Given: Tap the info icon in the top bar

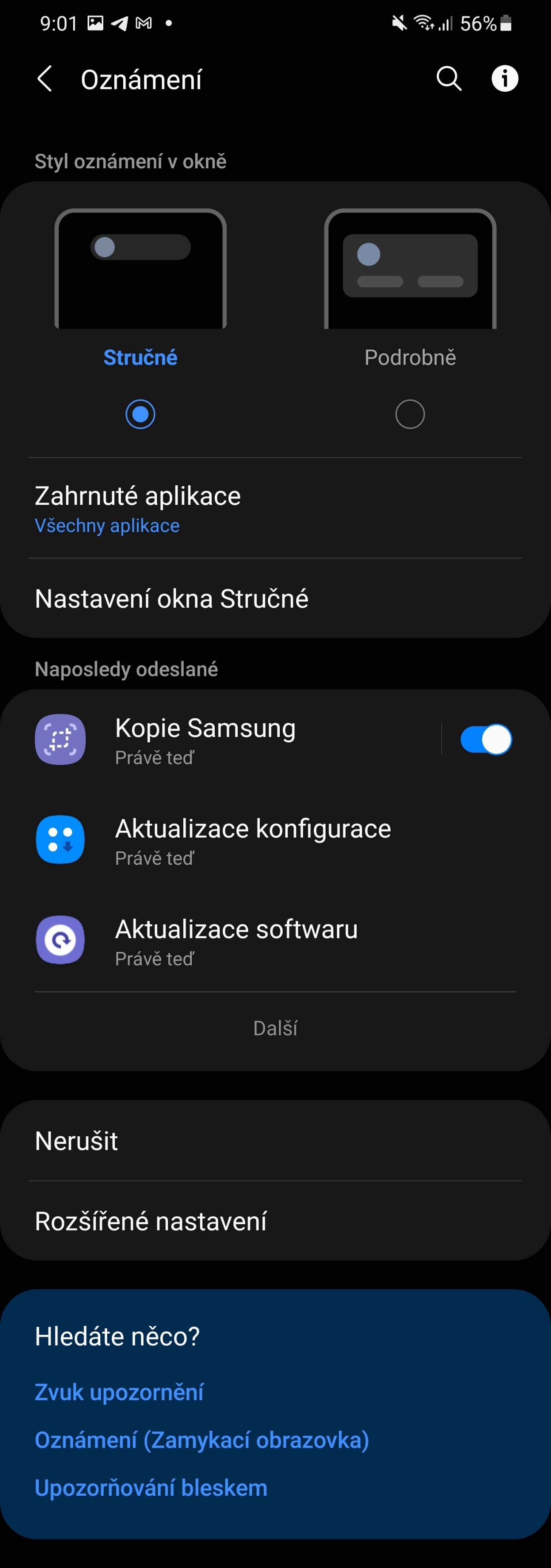Looking at the screenshot, I should tap(505, 78).
